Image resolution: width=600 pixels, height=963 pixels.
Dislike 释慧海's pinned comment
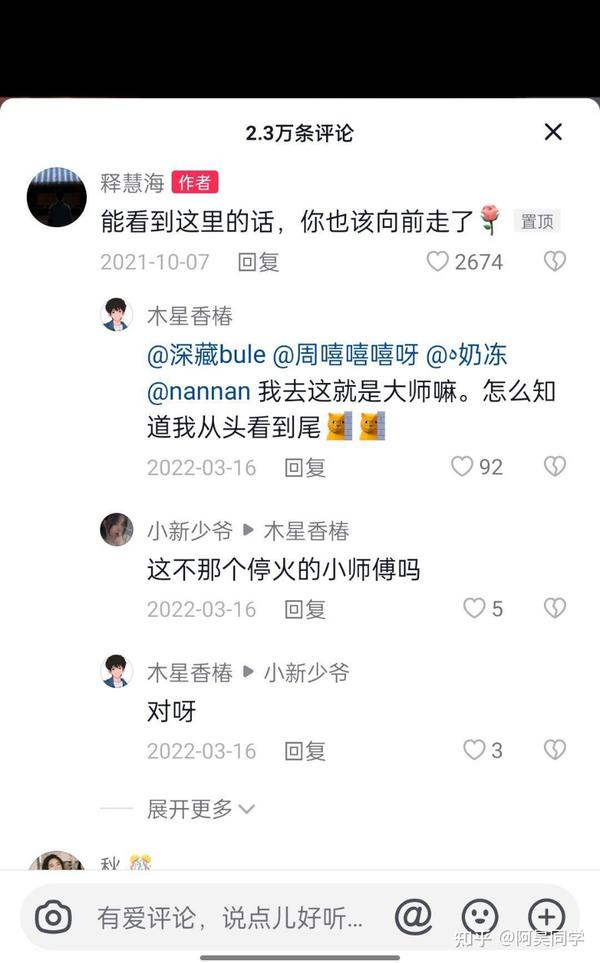(554, 262)
